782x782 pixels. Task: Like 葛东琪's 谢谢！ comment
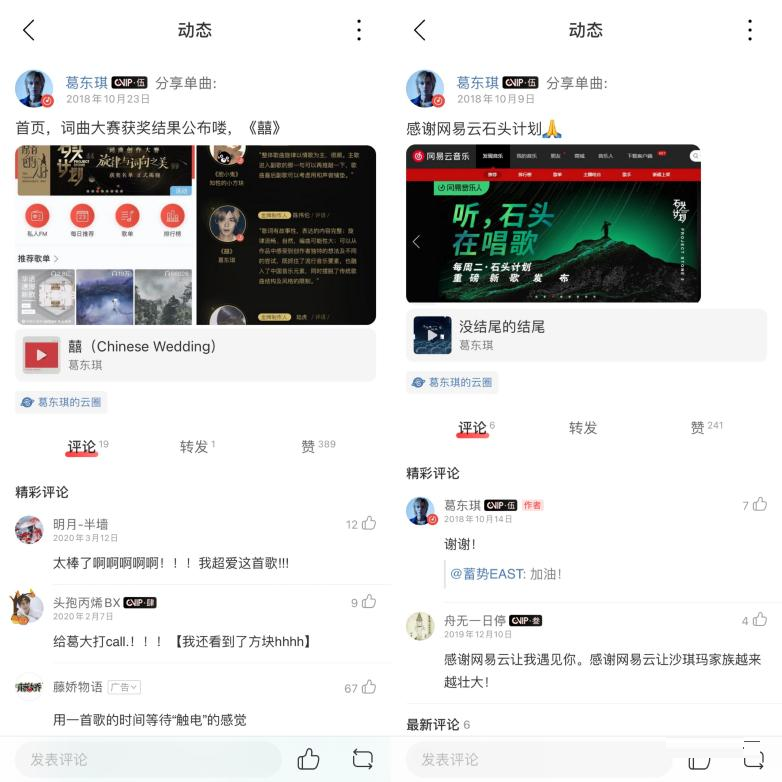(760, 505)
